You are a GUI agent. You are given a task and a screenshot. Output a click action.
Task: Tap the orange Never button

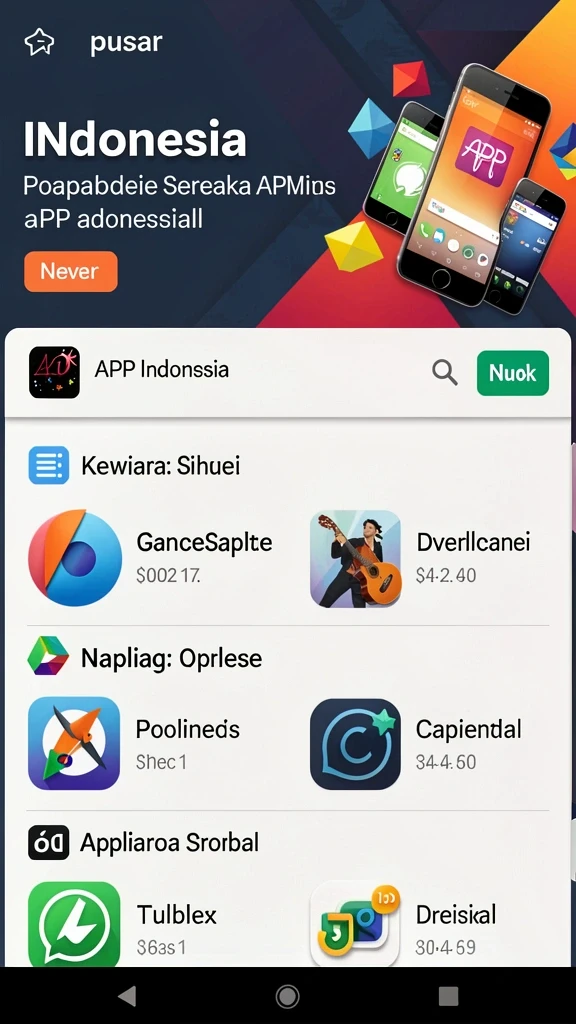(71, 271)
